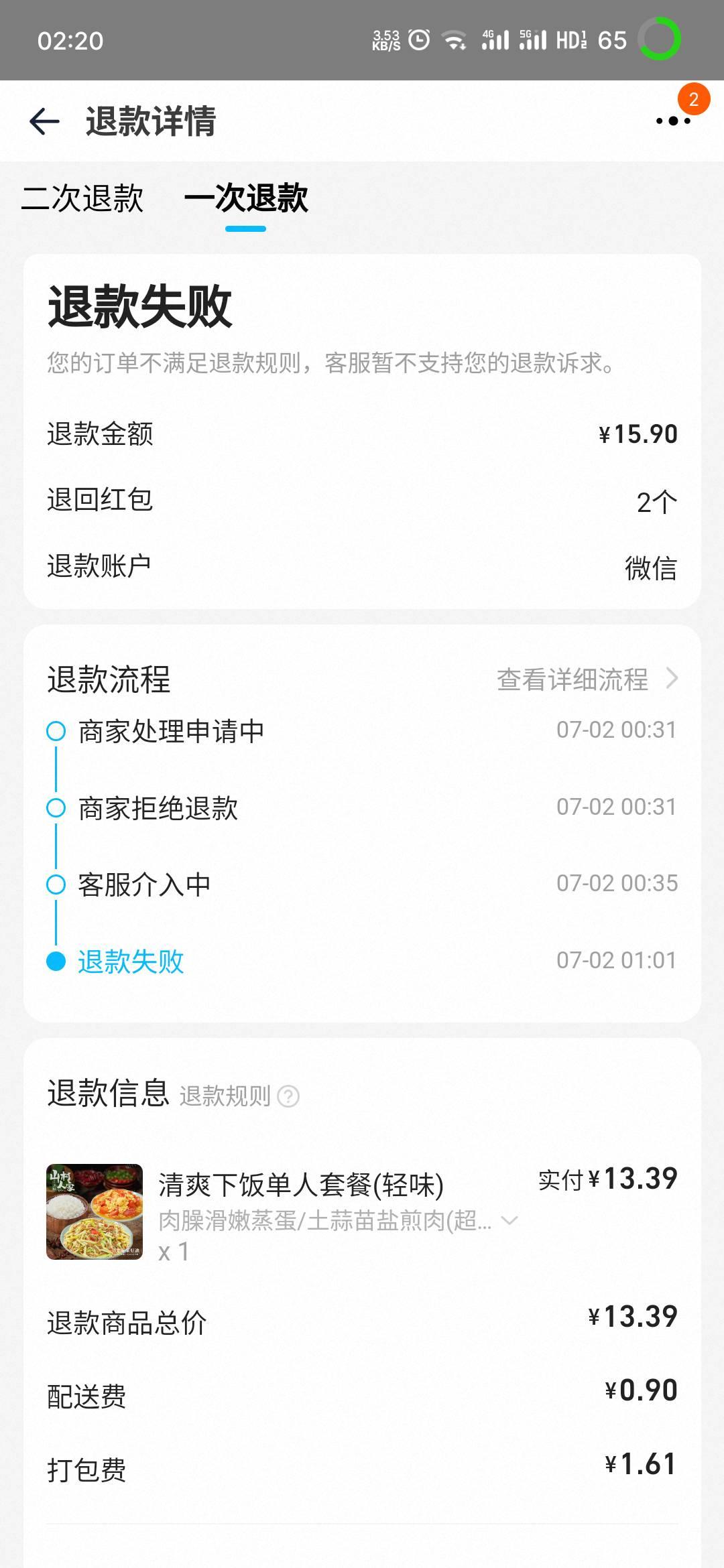The height and width of the screenshot is (1568, 724).
Task: Expand the meal set options chevron
Action: point(509,1220)
